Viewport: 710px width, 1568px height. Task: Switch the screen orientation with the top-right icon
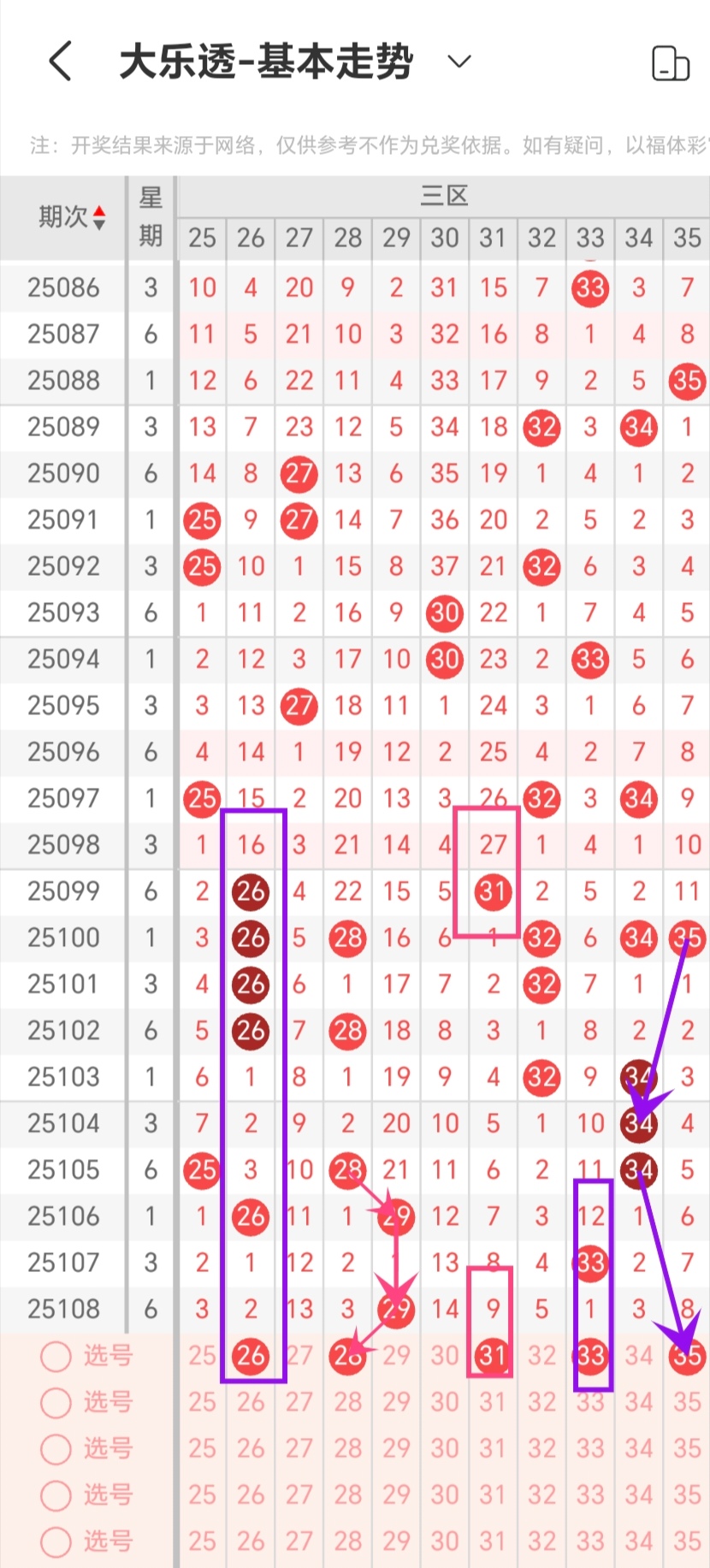[670, 63]
